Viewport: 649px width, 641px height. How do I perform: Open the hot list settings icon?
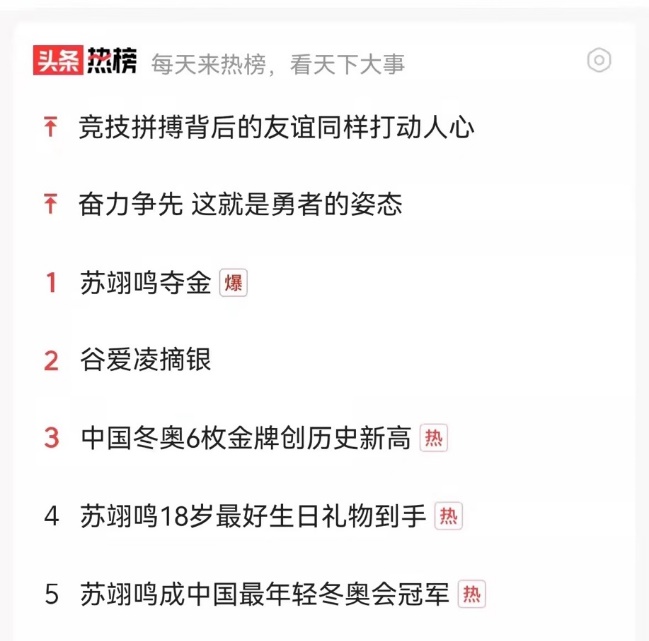click(x=598, y=61)
